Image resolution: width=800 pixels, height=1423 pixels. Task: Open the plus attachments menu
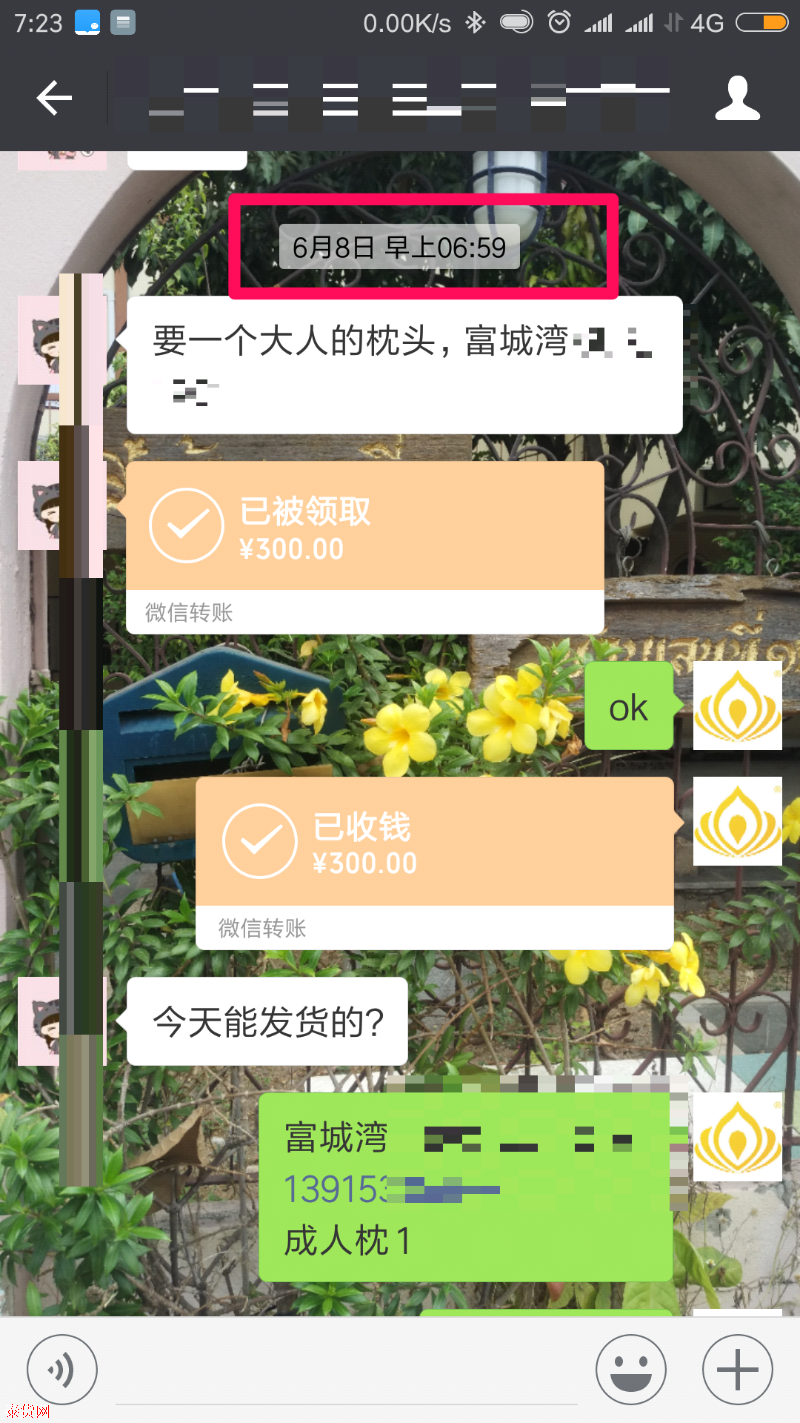point(738,1369)
